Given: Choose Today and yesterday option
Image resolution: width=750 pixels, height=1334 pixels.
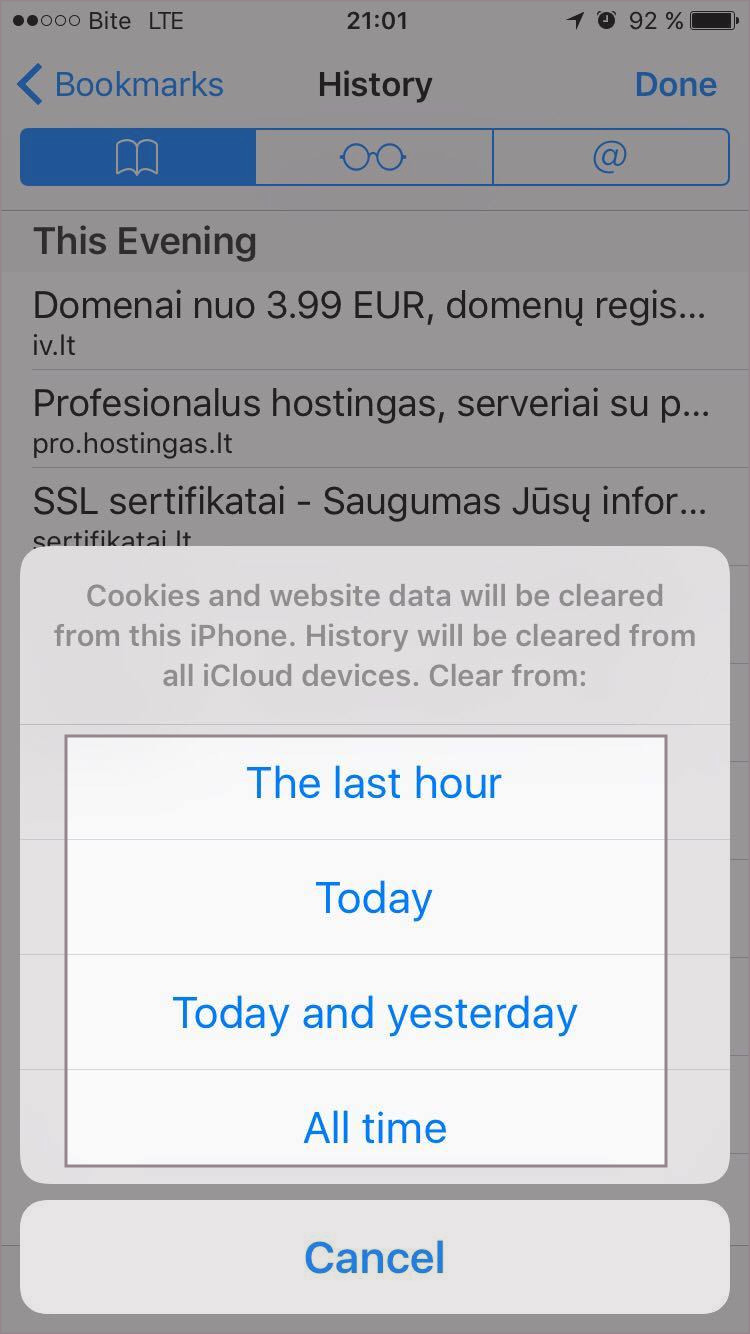Looking at the screenshot, I should 374,1013.
